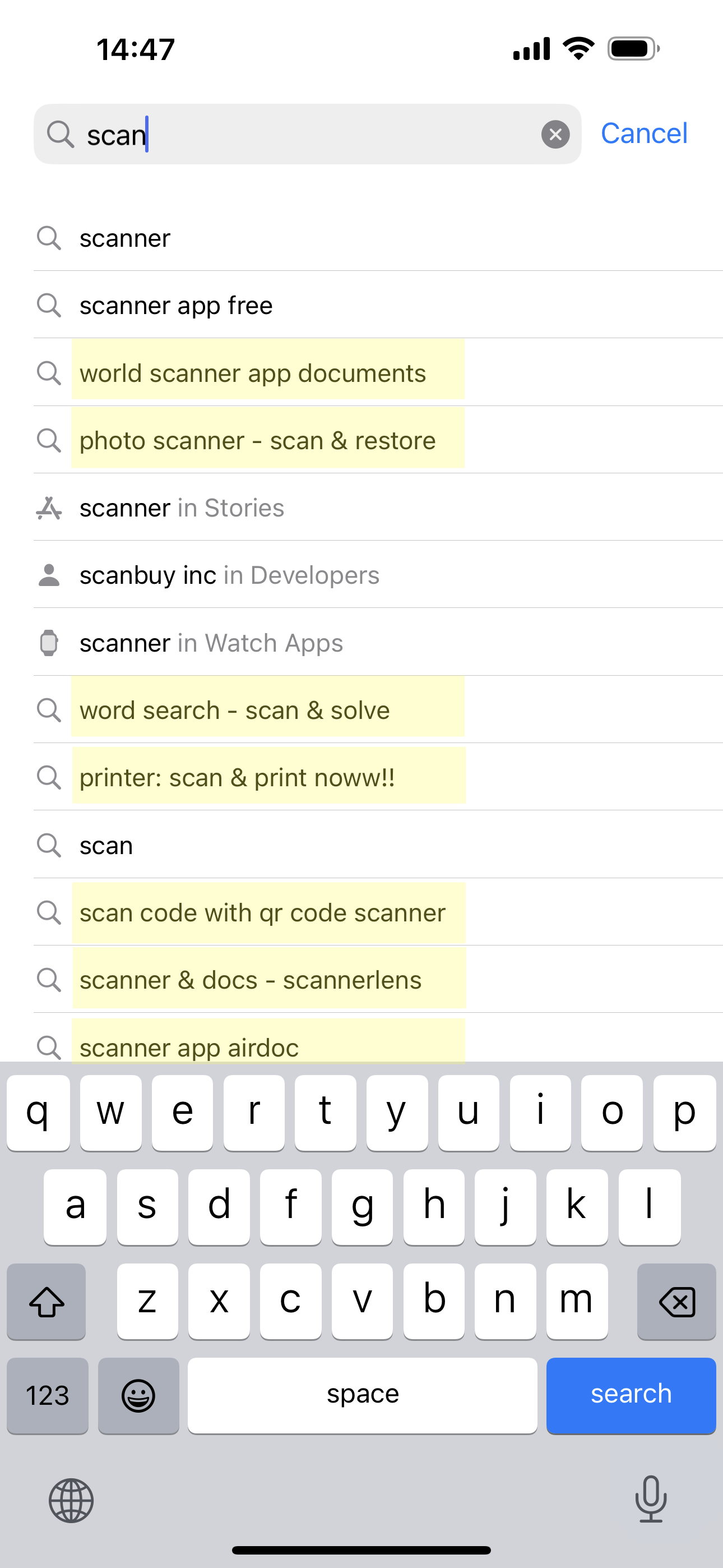Image resolution: width=723 pixels, height=1568 pixels.
Task: Open 'scanbuy inc in Developers'
Action: (378, 575)
